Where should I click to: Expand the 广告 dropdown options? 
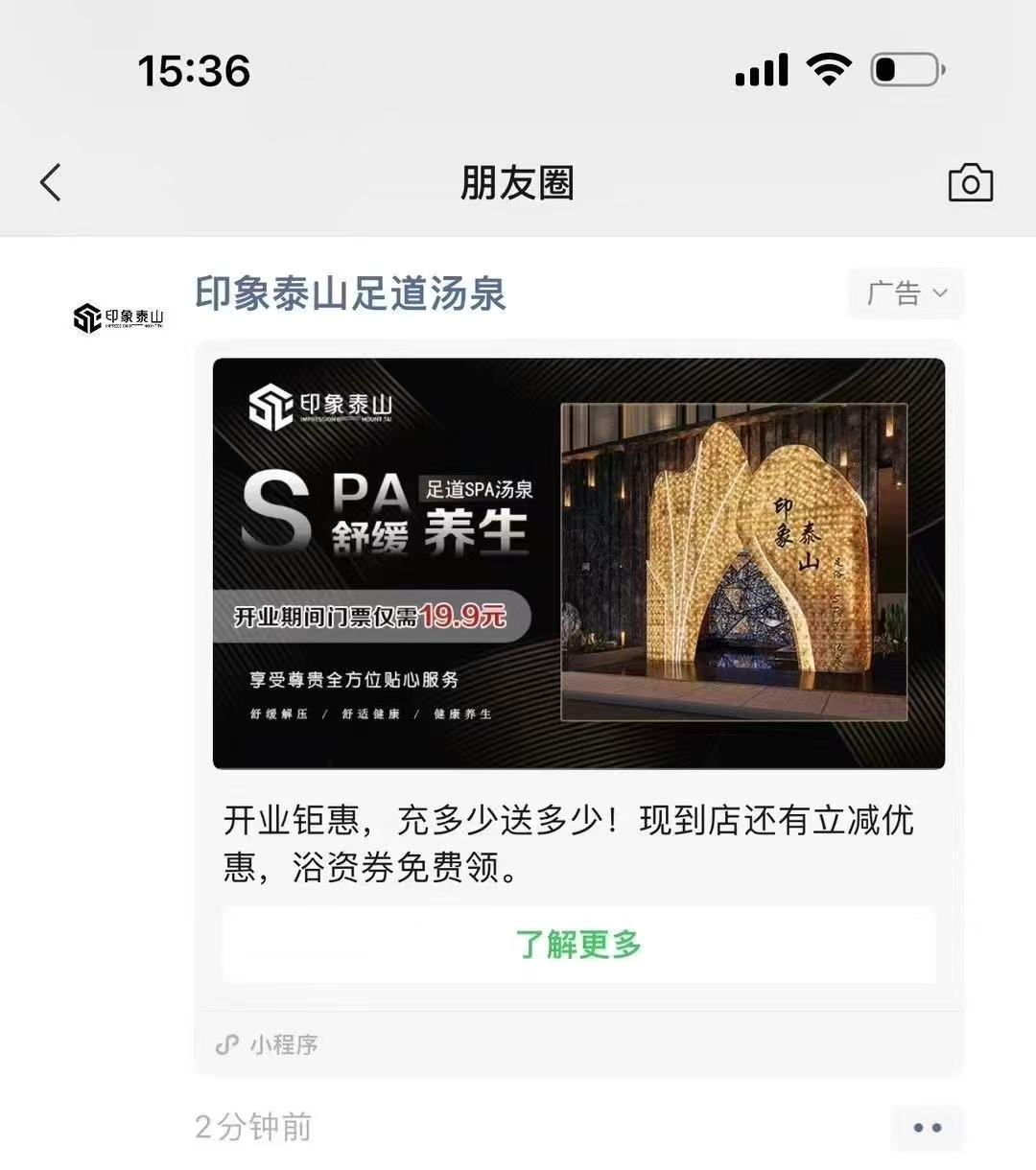(906, 293)
